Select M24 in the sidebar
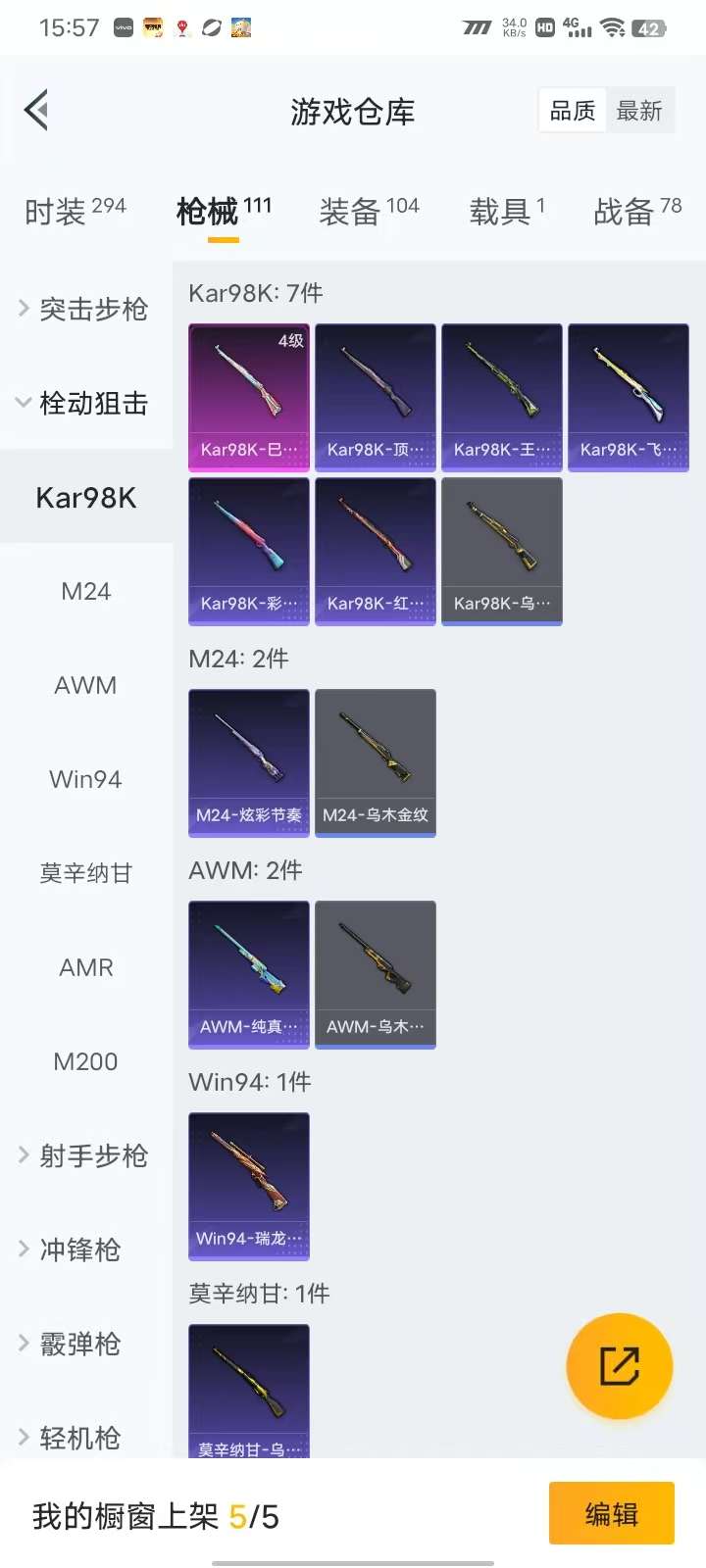The height and width of the screenshot is (1568, 706). [x=86, y=591]
